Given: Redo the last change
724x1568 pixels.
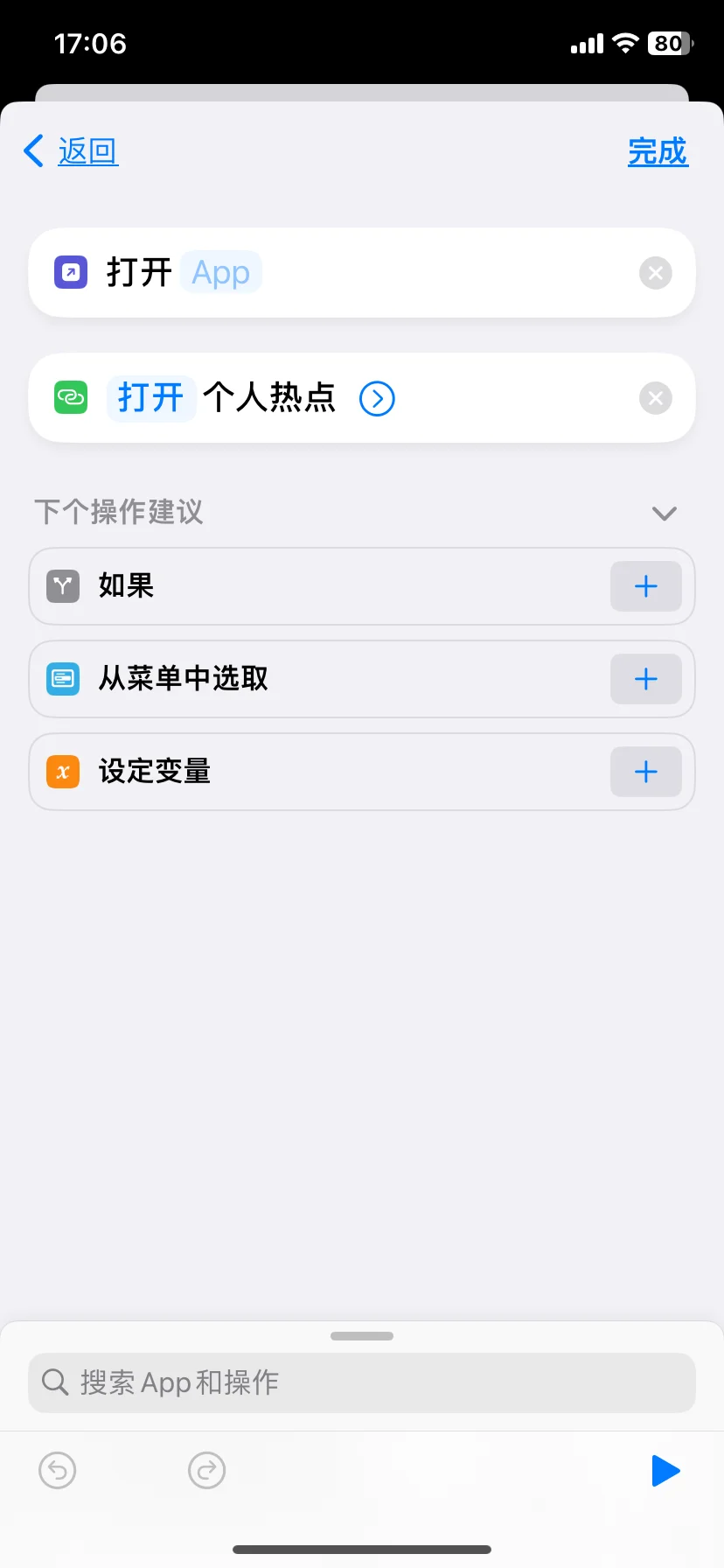Looking at the screenshot, I should pos(207,1470).
